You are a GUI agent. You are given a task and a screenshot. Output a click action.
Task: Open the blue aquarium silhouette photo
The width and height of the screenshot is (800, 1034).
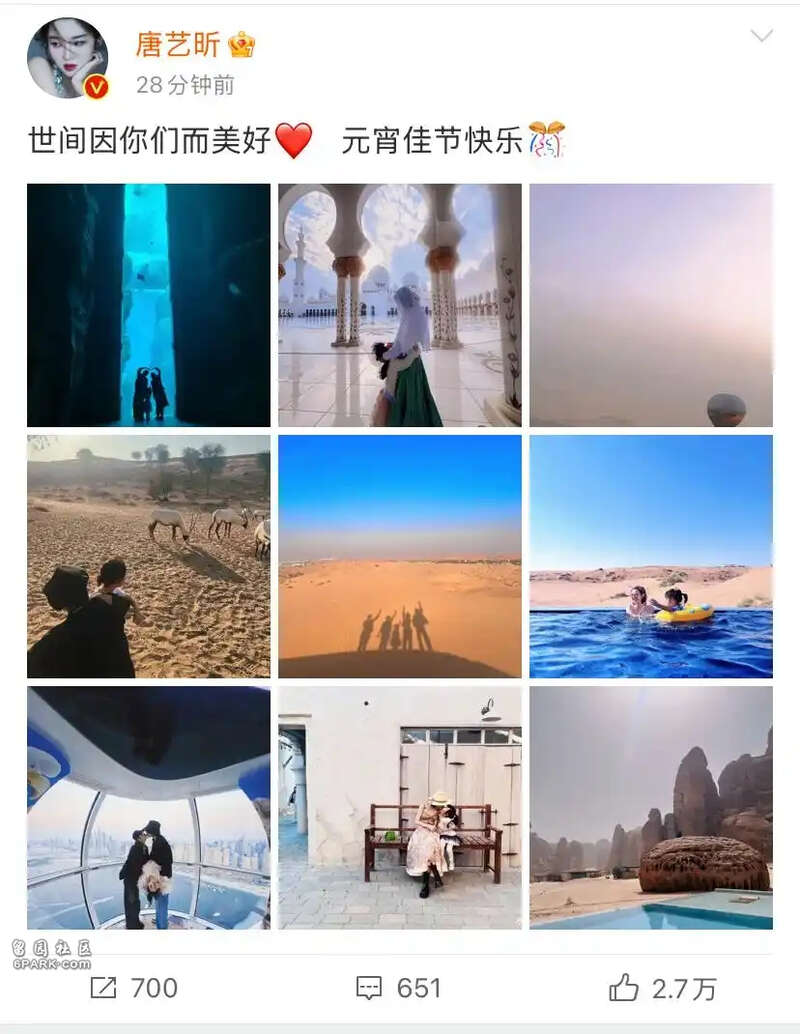coord(148,305)
